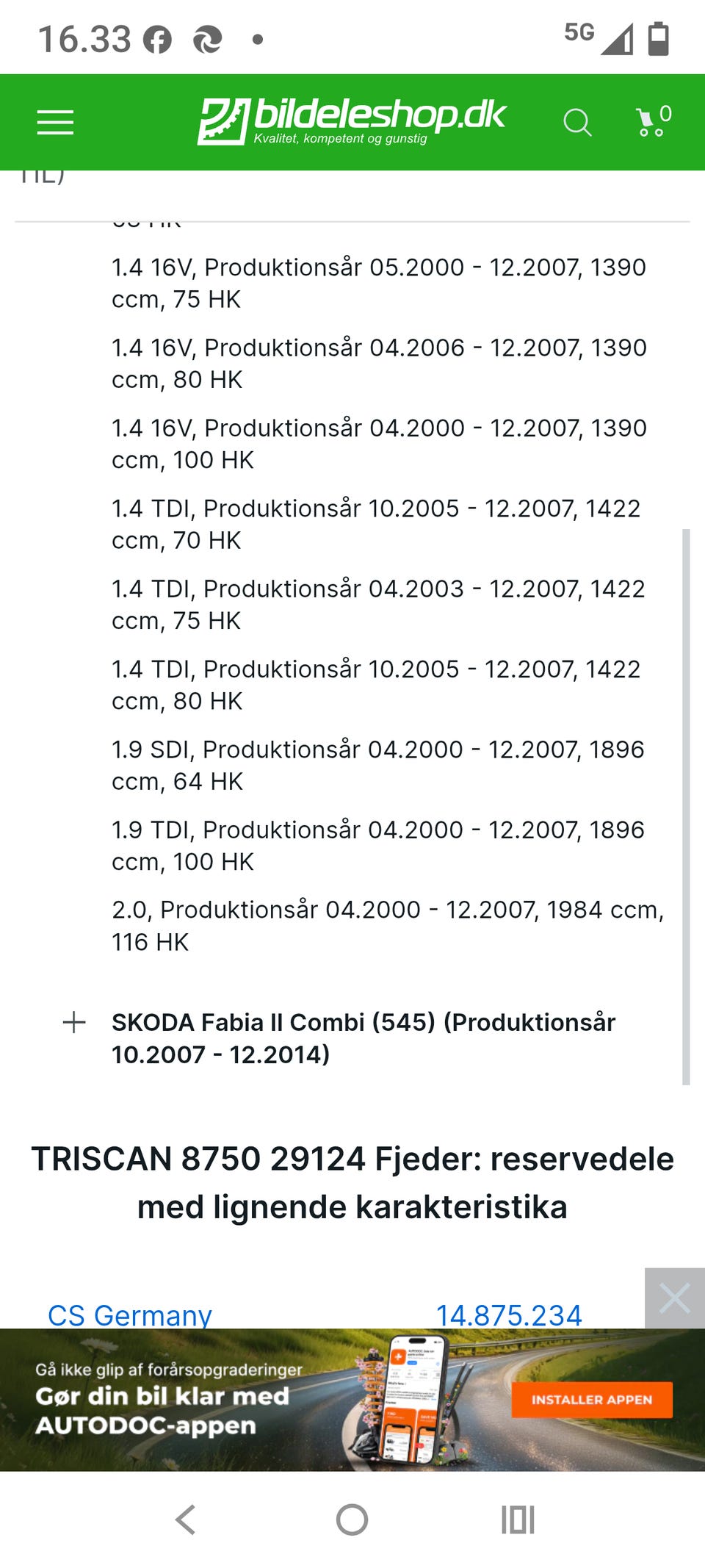Open the 14.875.234 part number link
Screen dimensions: 705x1568
pos(509,1315)
